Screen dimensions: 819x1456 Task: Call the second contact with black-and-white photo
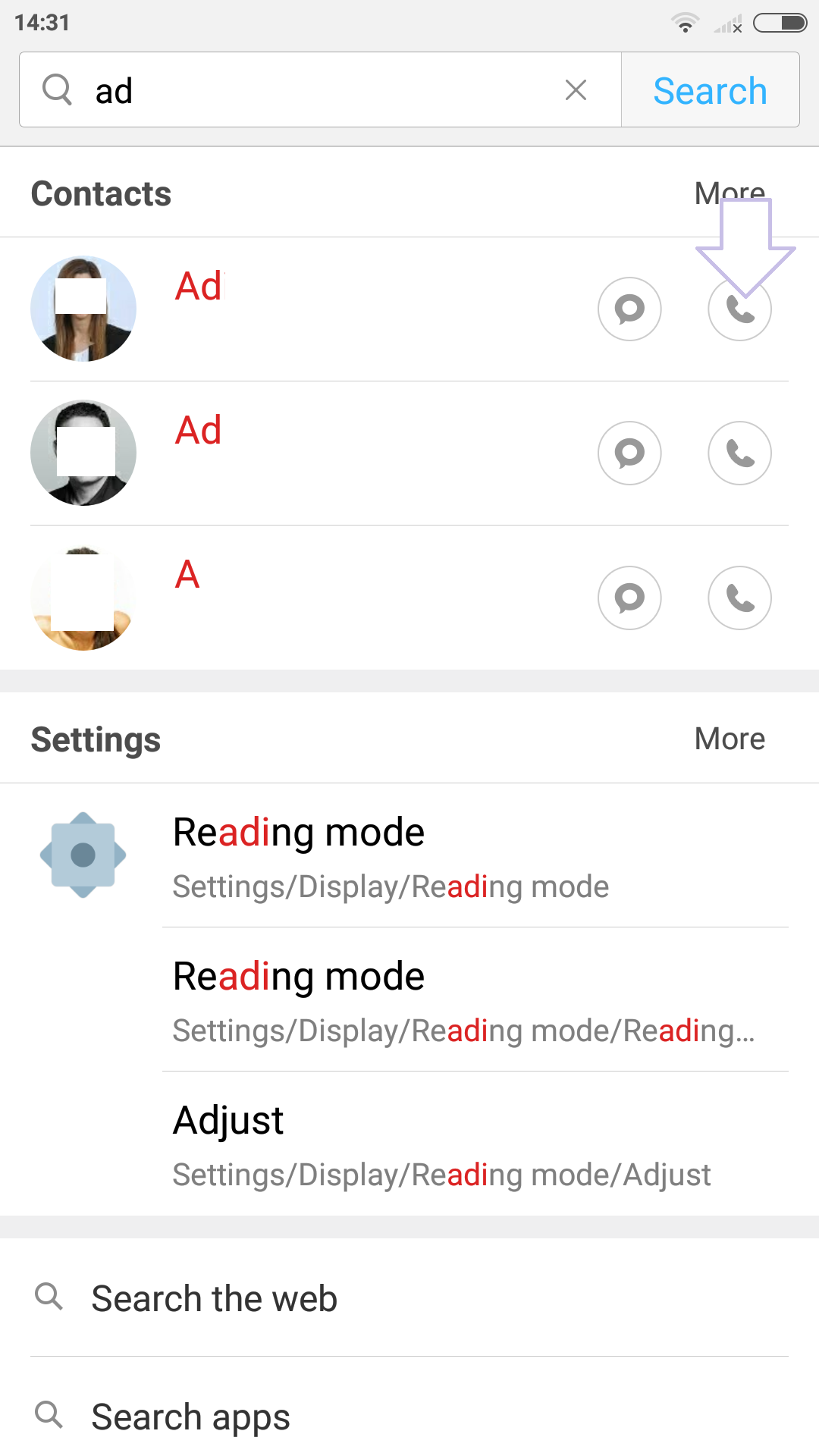[x=739, y=453]
